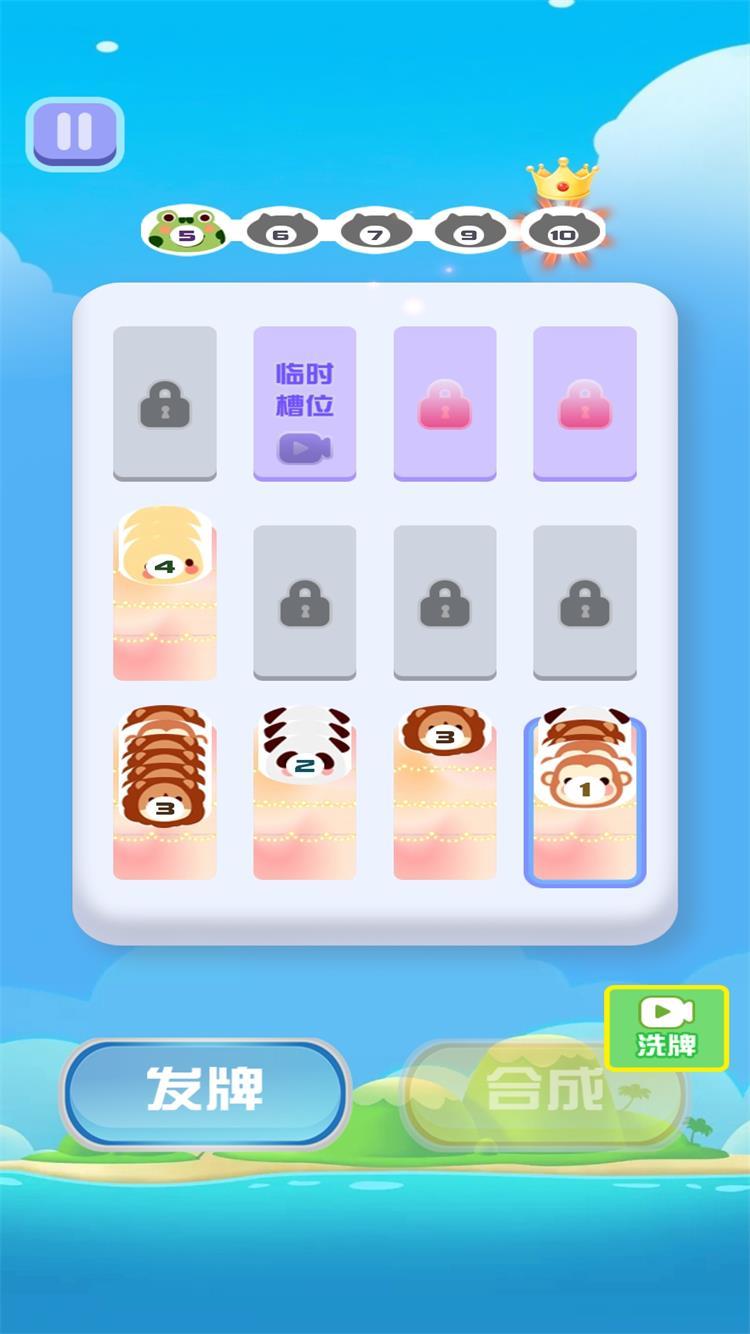
Task: Pause the game
Action: 74,133
